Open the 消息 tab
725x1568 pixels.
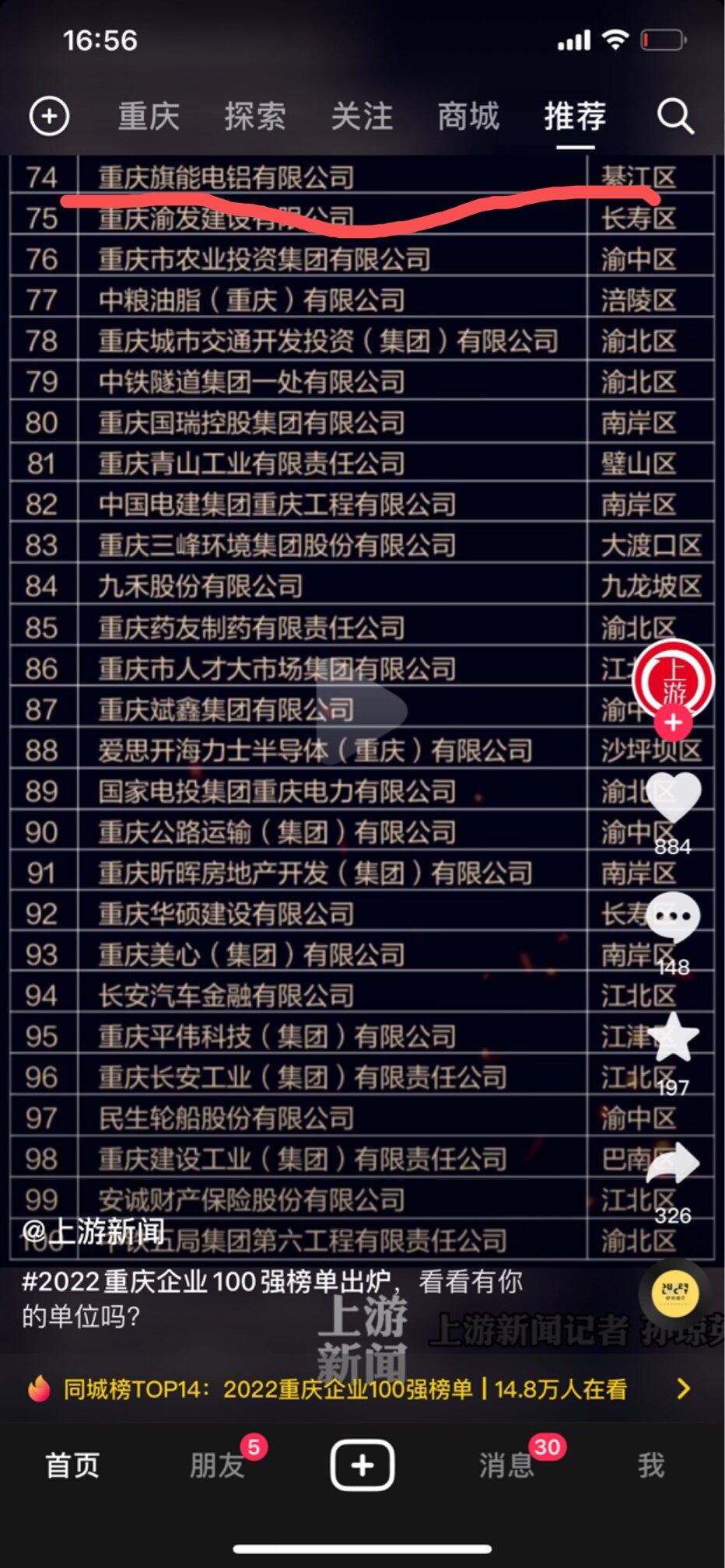[x=506, y=1465]
